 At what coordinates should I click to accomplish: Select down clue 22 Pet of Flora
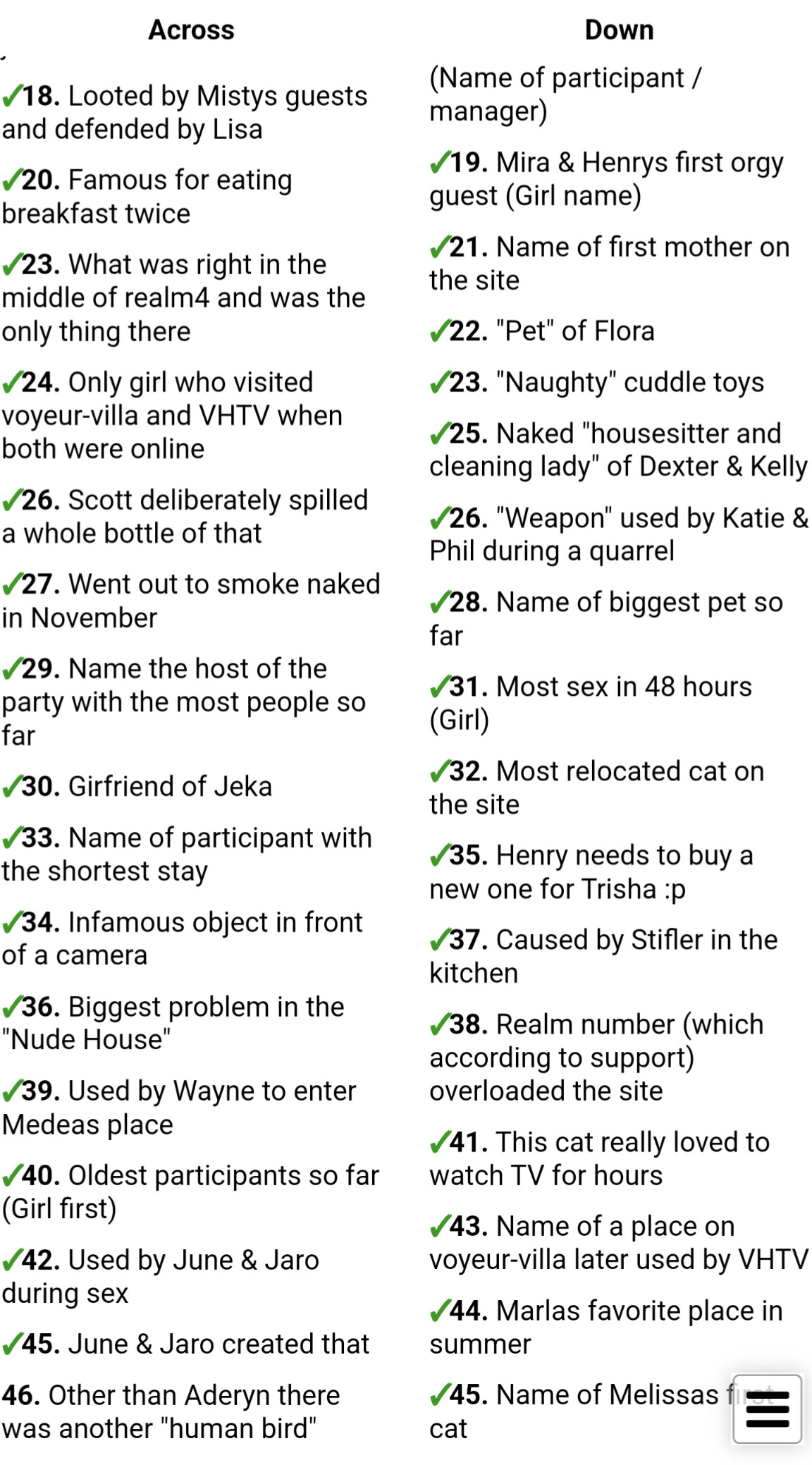click(543, 331)
